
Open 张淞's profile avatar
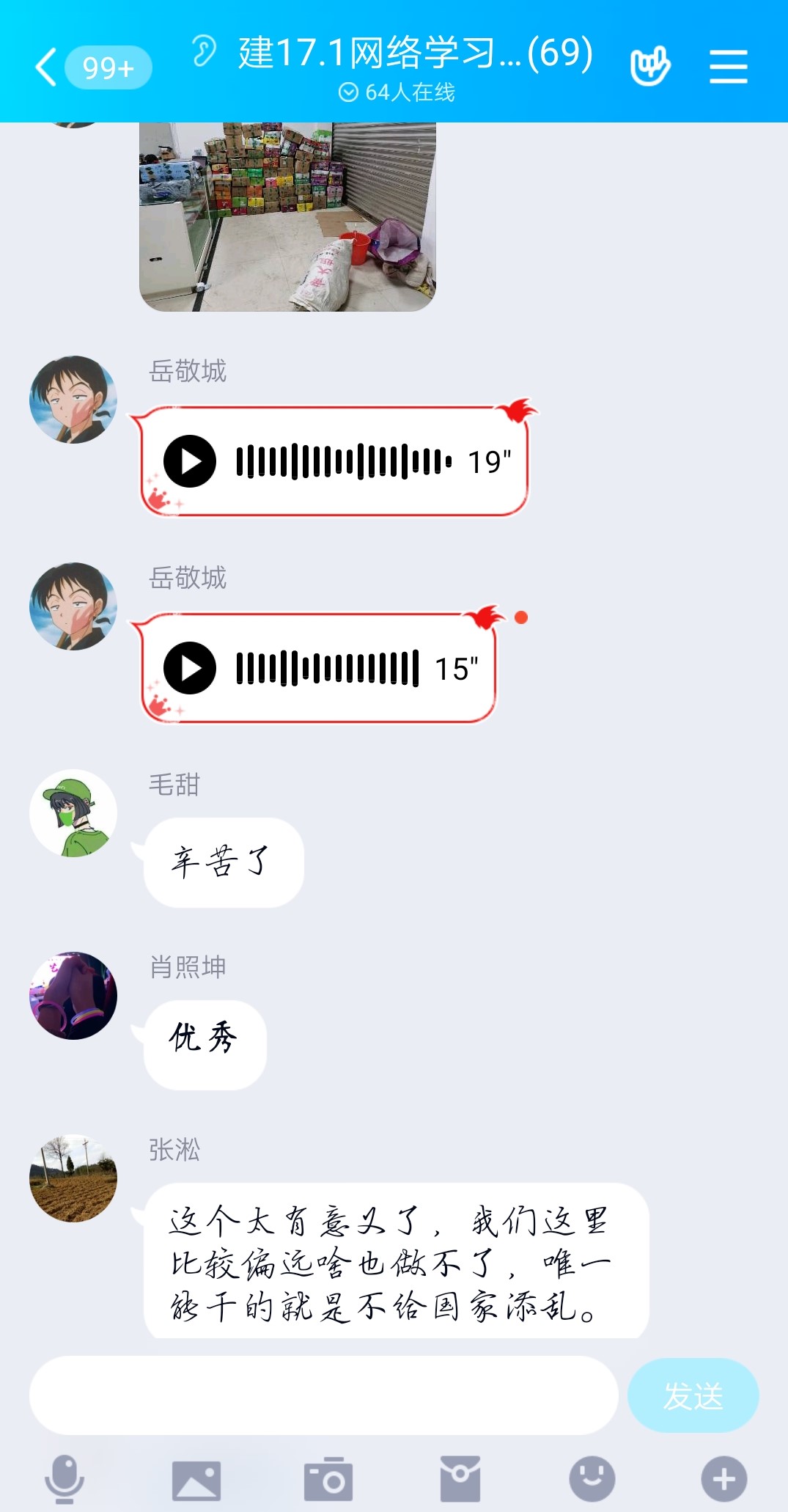73,1178
